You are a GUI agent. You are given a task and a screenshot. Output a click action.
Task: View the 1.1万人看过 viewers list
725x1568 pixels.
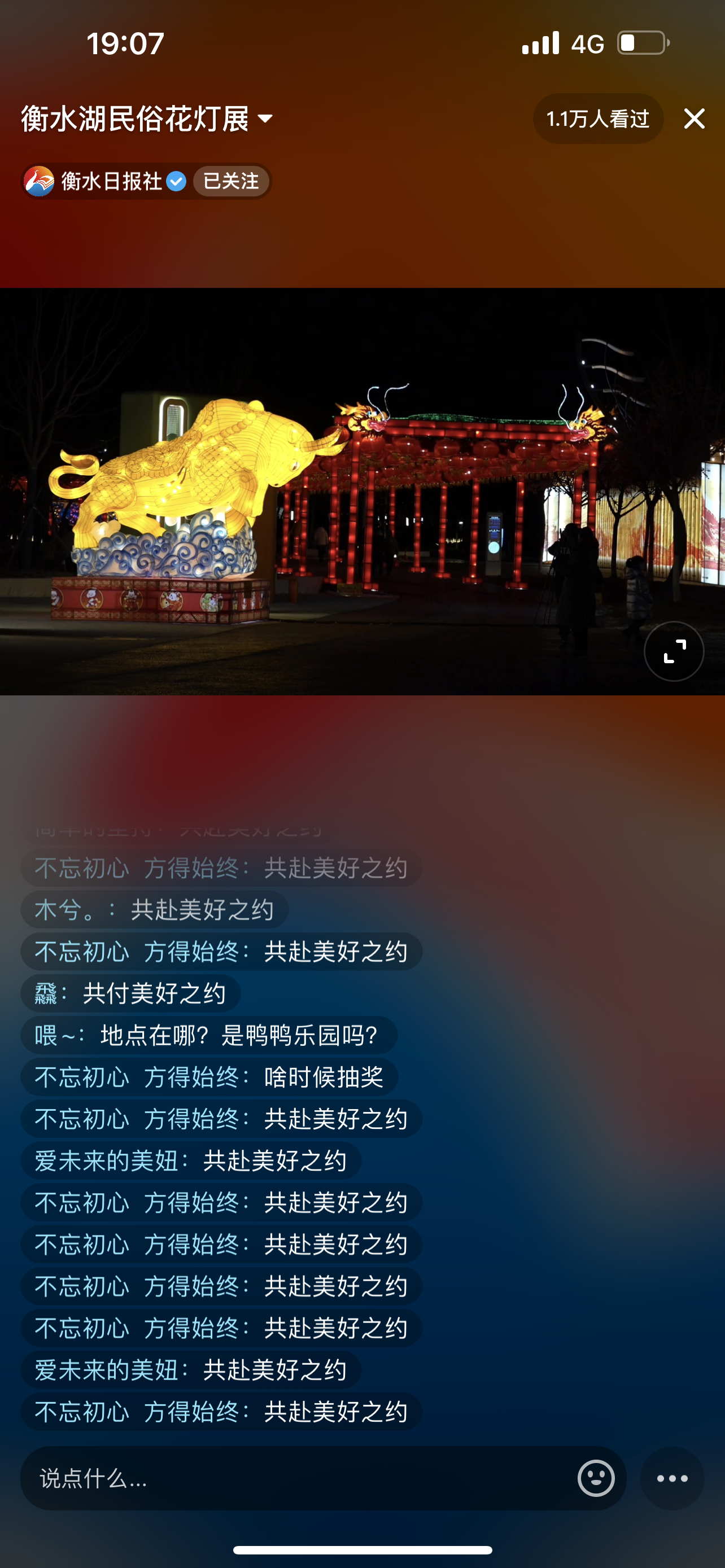point(597,119)
